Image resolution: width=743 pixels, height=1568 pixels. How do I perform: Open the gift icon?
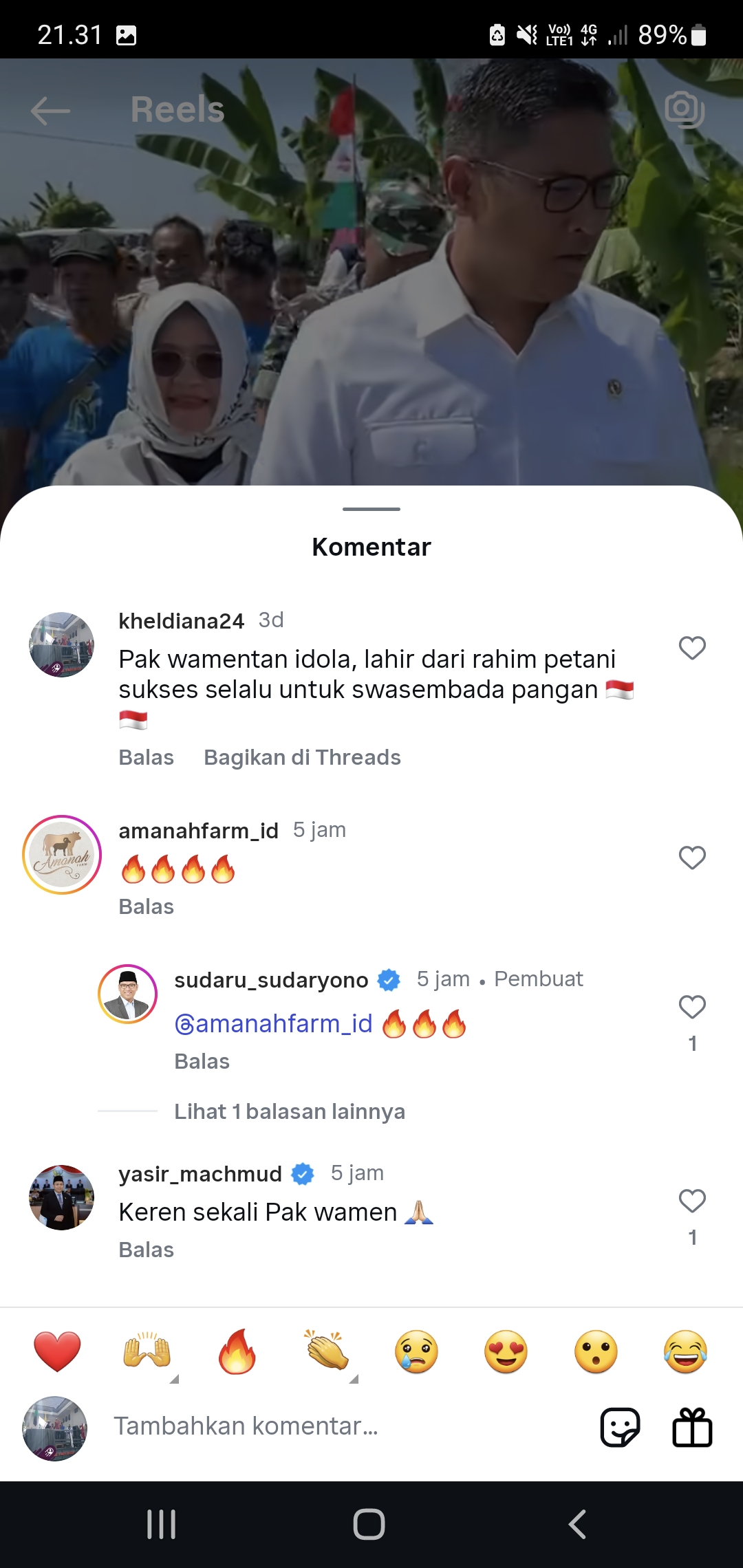[692, 1427]
